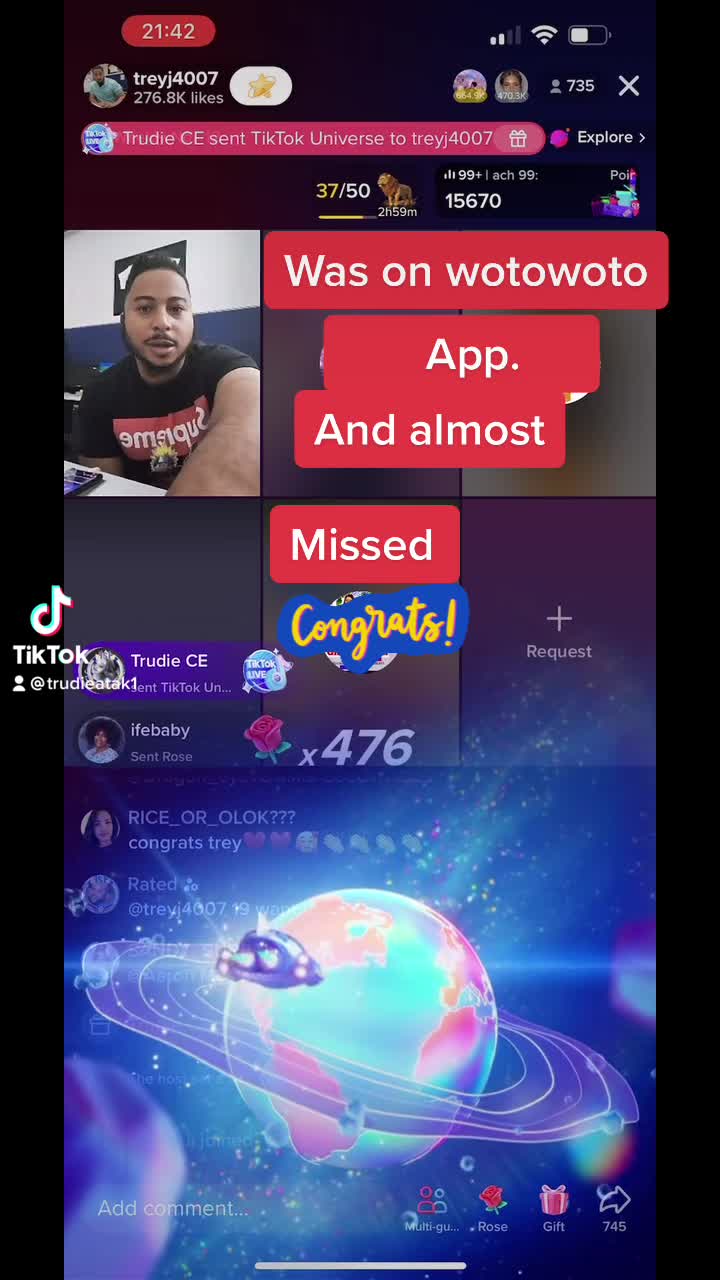Open the Gift panel
Screen dimensions: 720x1280
point(554,1207)
